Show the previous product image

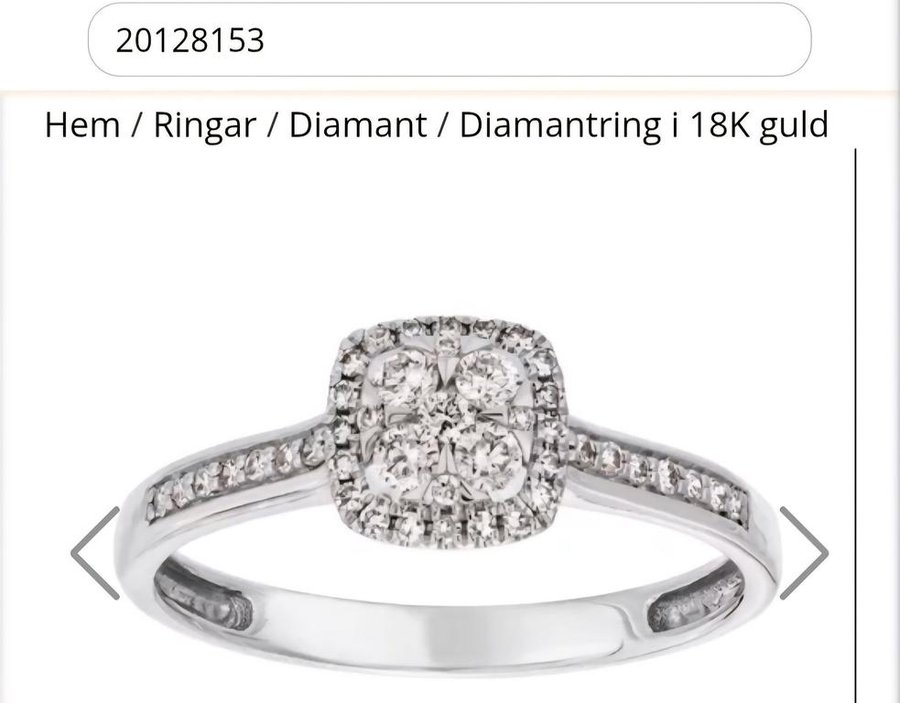96,553
